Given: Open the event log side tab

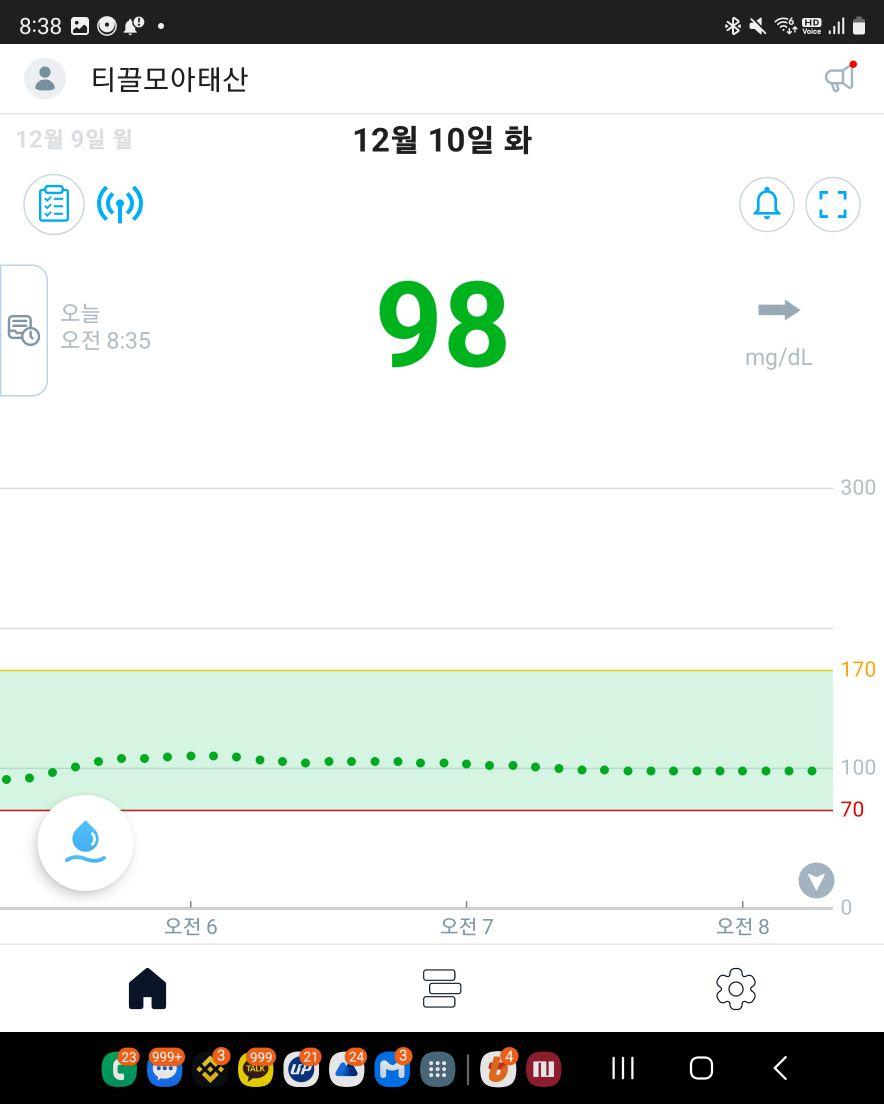Looking at the screenshot, I should tap(23, 330).
